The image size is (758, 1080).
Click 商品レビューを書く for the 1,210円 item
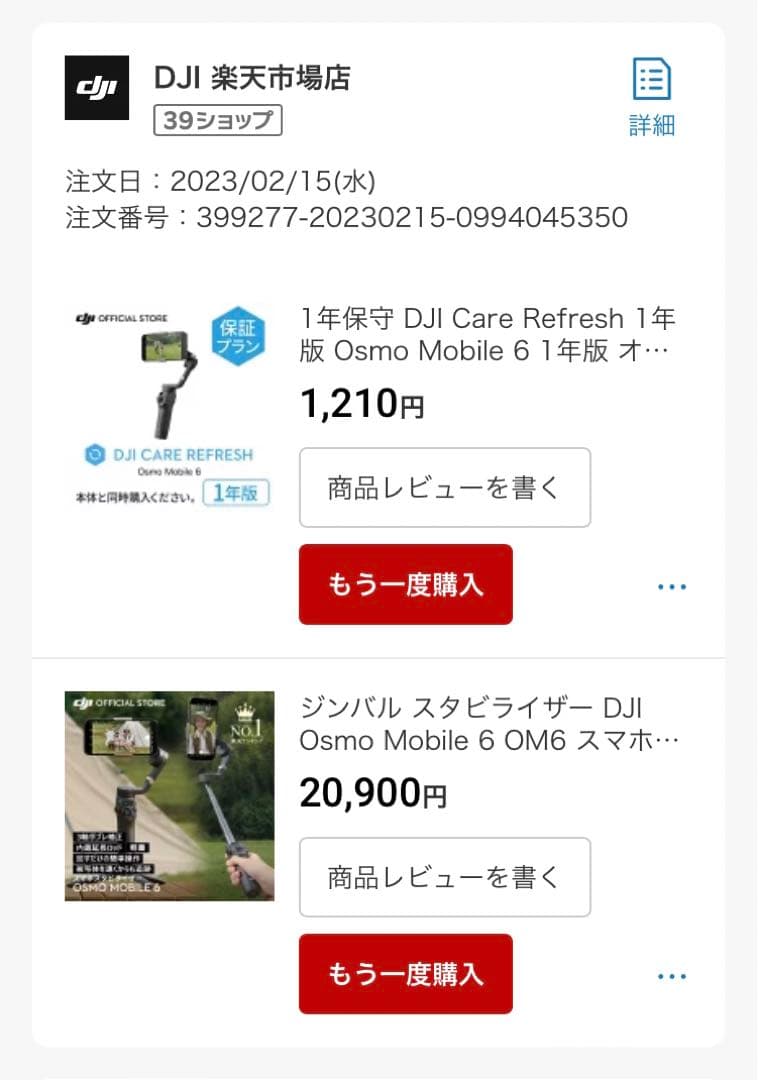(x=444, y=487)
